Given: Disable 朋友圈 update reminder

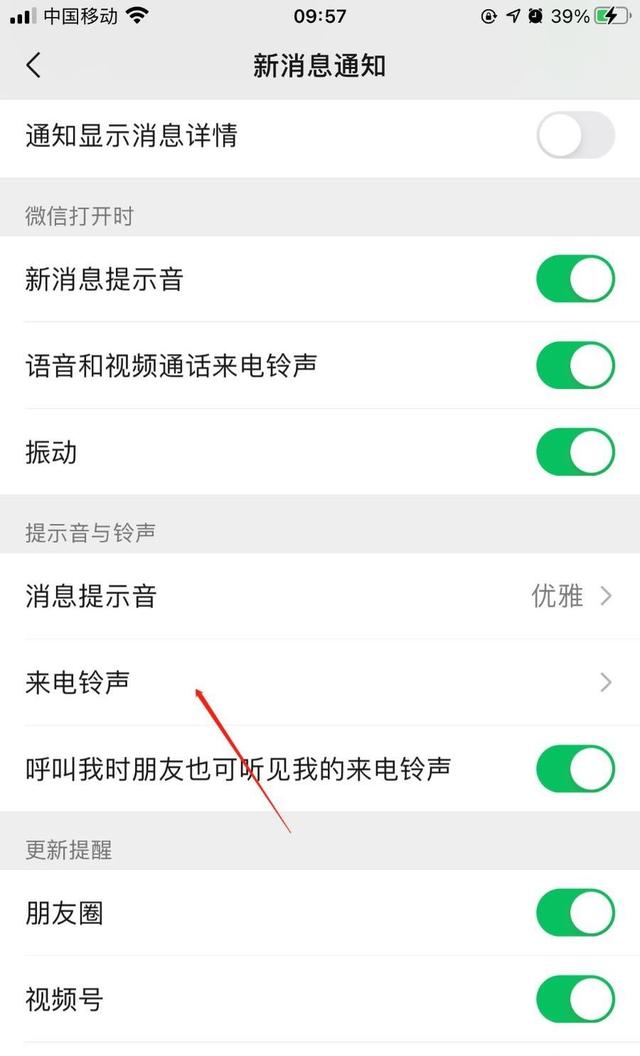Looking at the screenshot, I should (575, 913).
